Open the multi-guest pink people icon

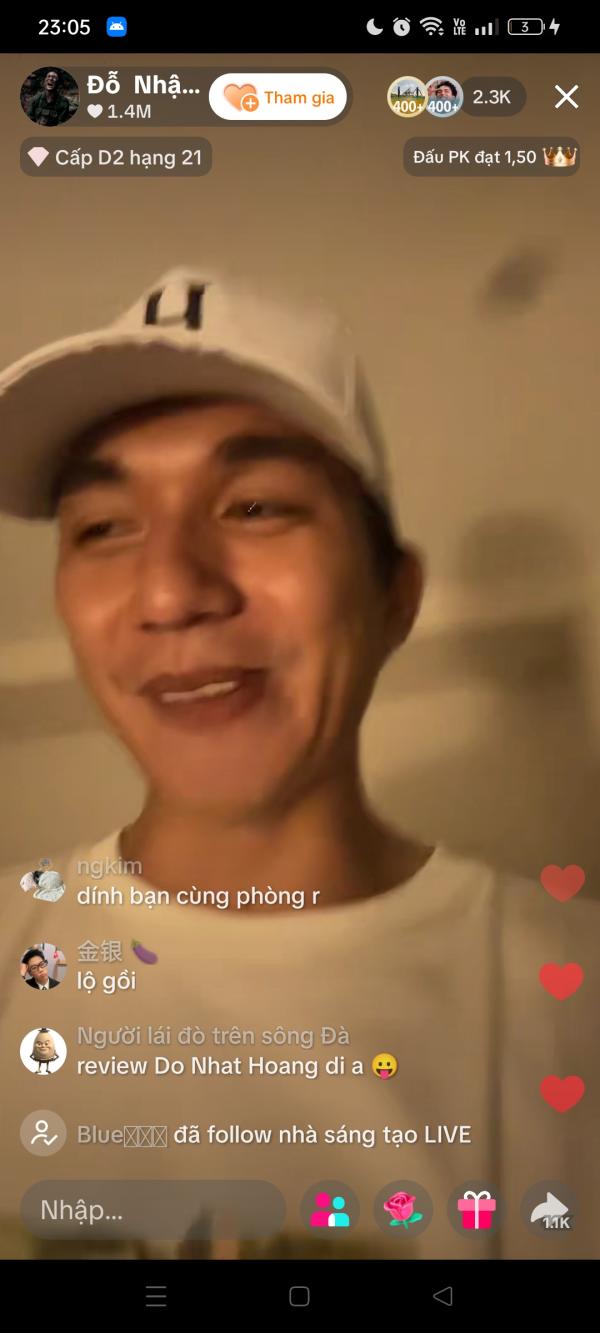coord(329,1211)
